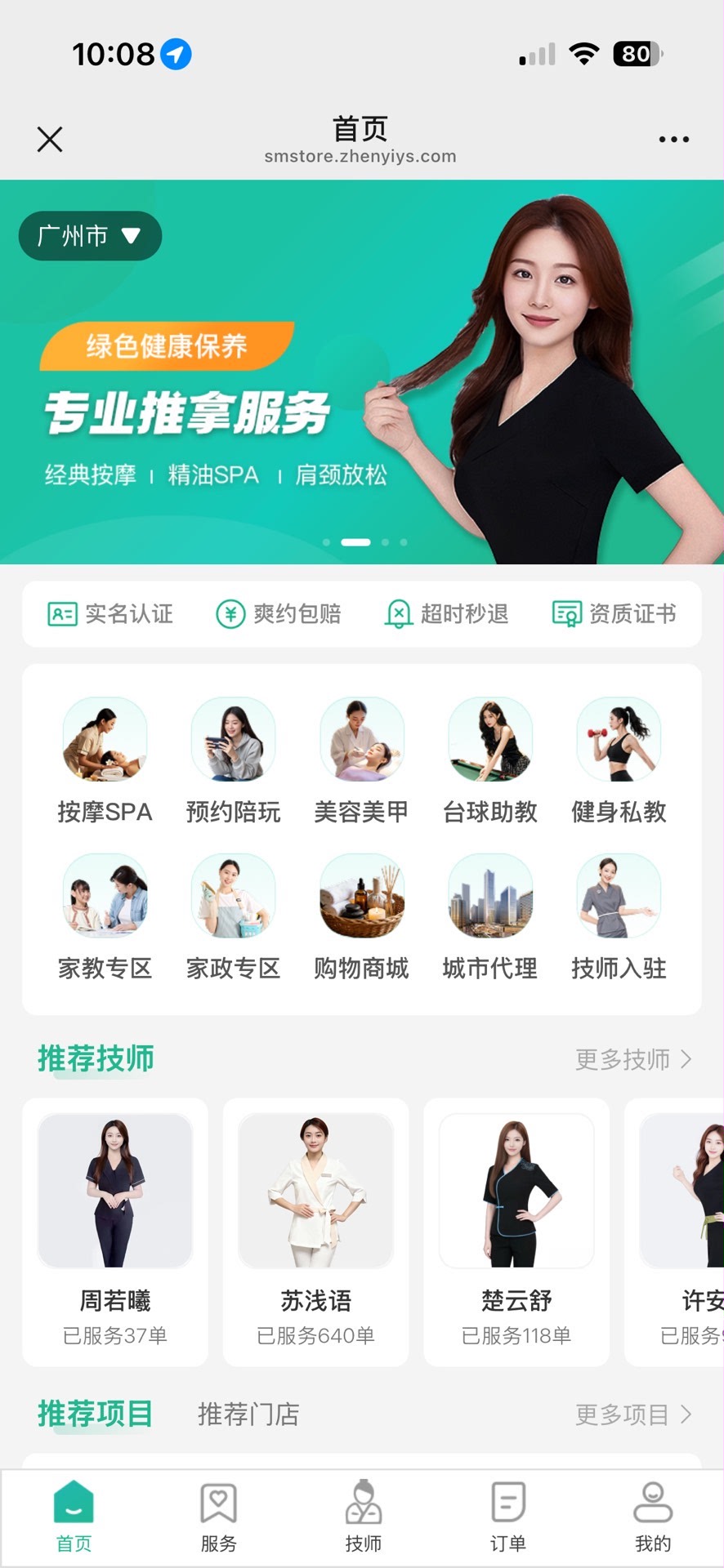Open the three-dot overflow menu
Viewport: 724px width, 1568px height.
[673, 140]
